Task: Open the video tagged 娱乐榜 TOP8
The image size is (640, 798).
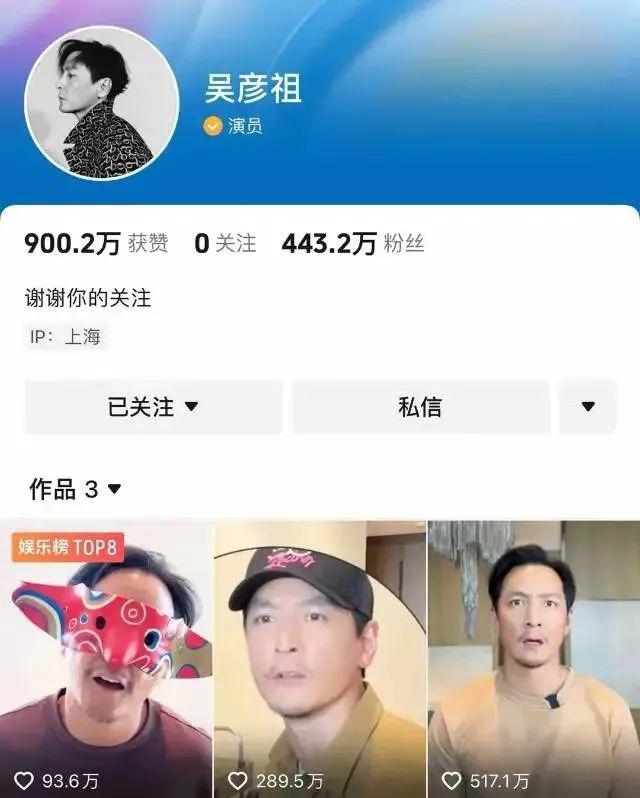Action: 105,660
